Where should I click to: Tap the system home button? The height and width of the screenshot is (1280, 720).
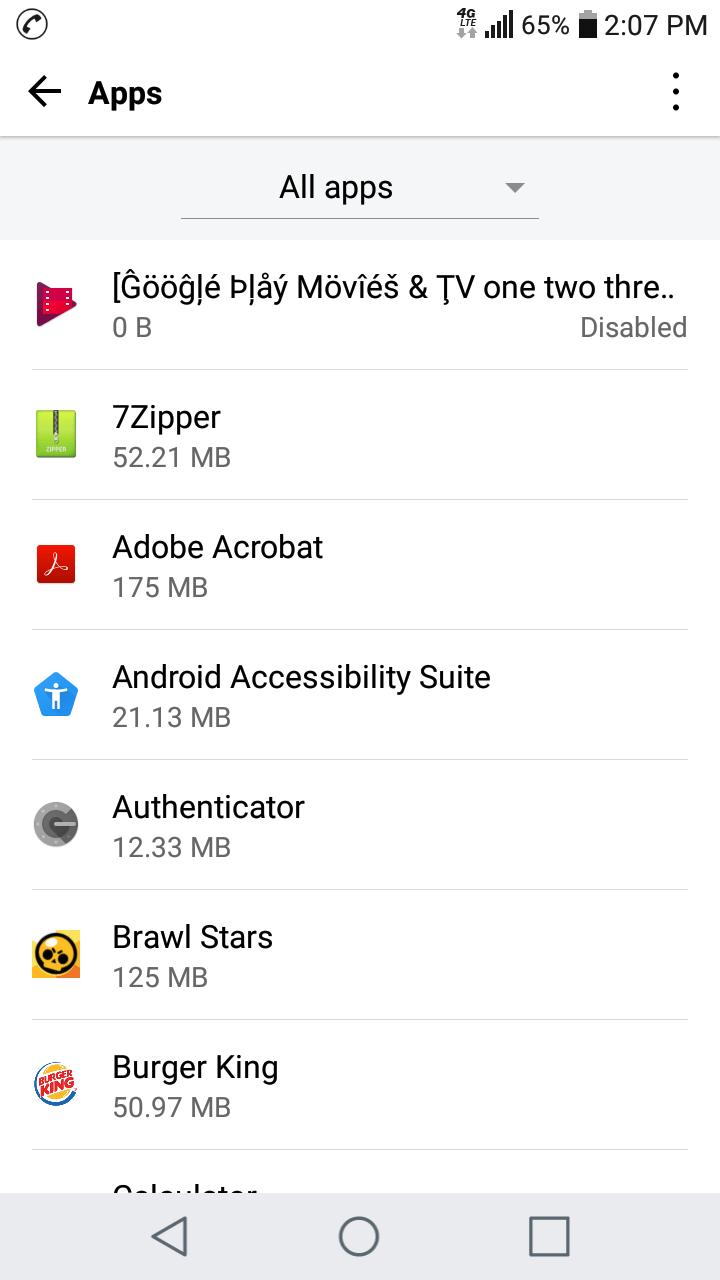(x=359, y=1237)
